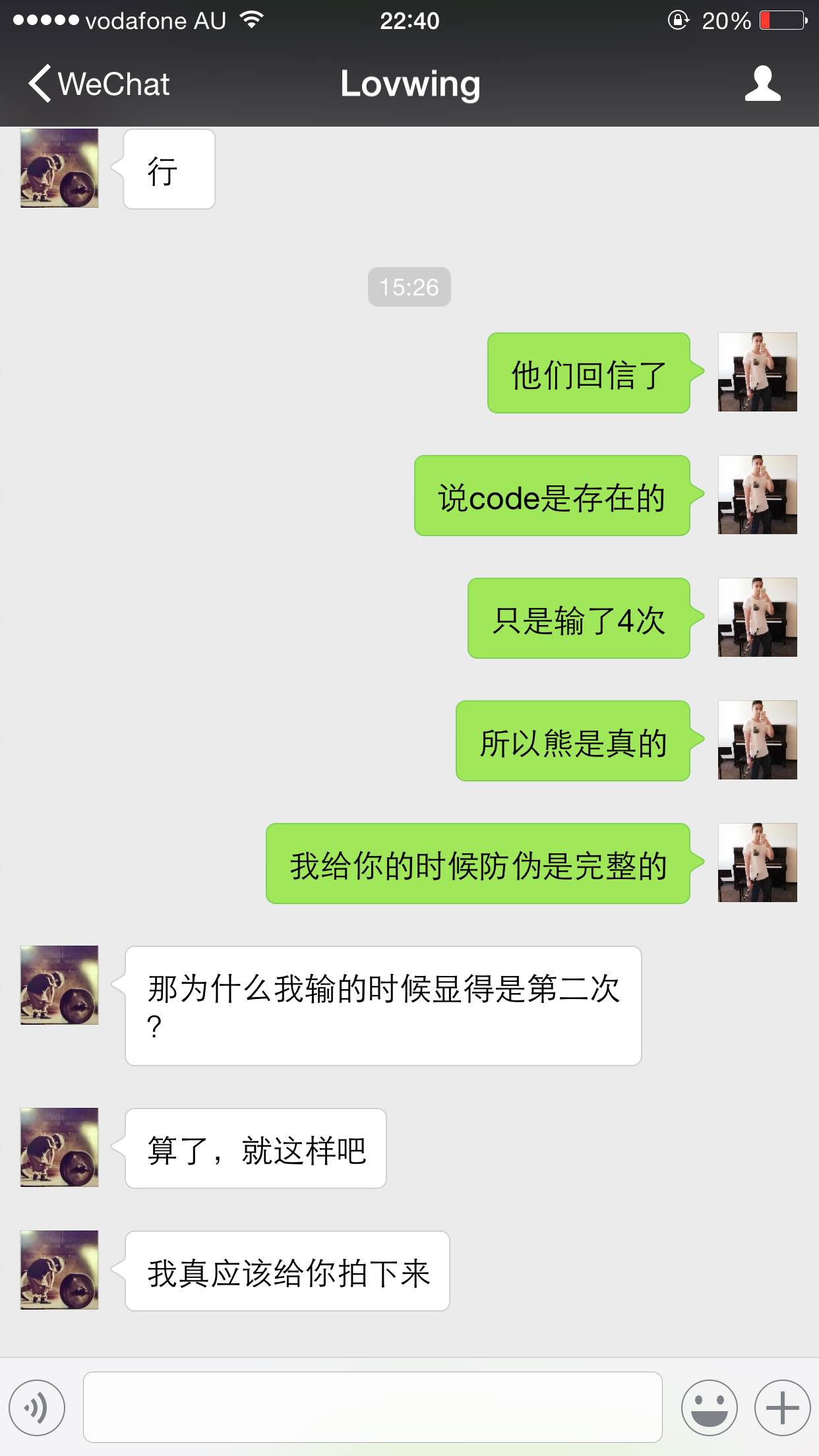The width and height of the screenshot is (819, 1456).
Task: Open the plus attachment menu
Action: (x=782, y=1407)
